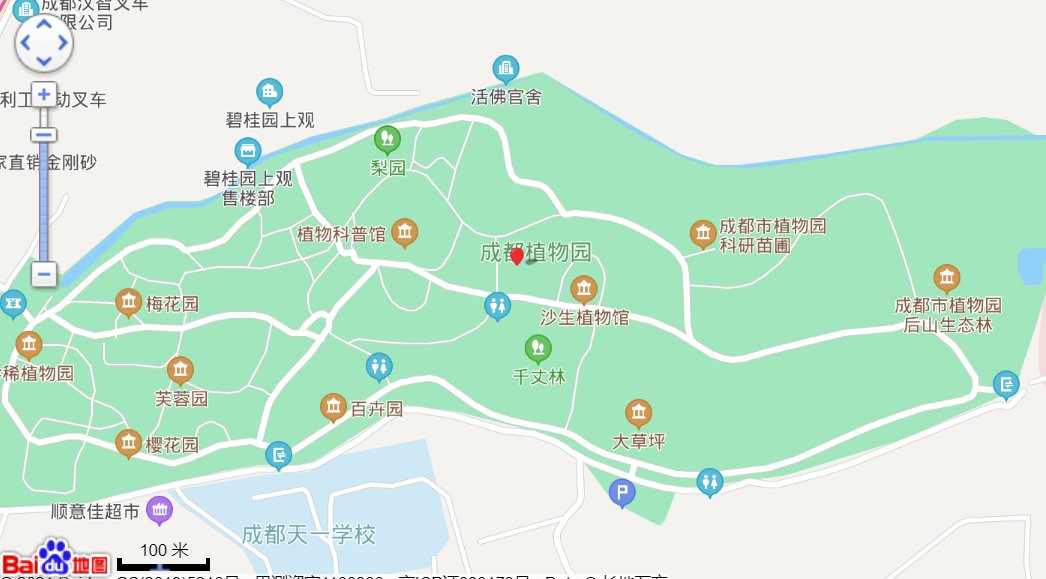Select the 百卉园 marker
The width and height of the screenshot is (1046, 579).
point(333,407)
